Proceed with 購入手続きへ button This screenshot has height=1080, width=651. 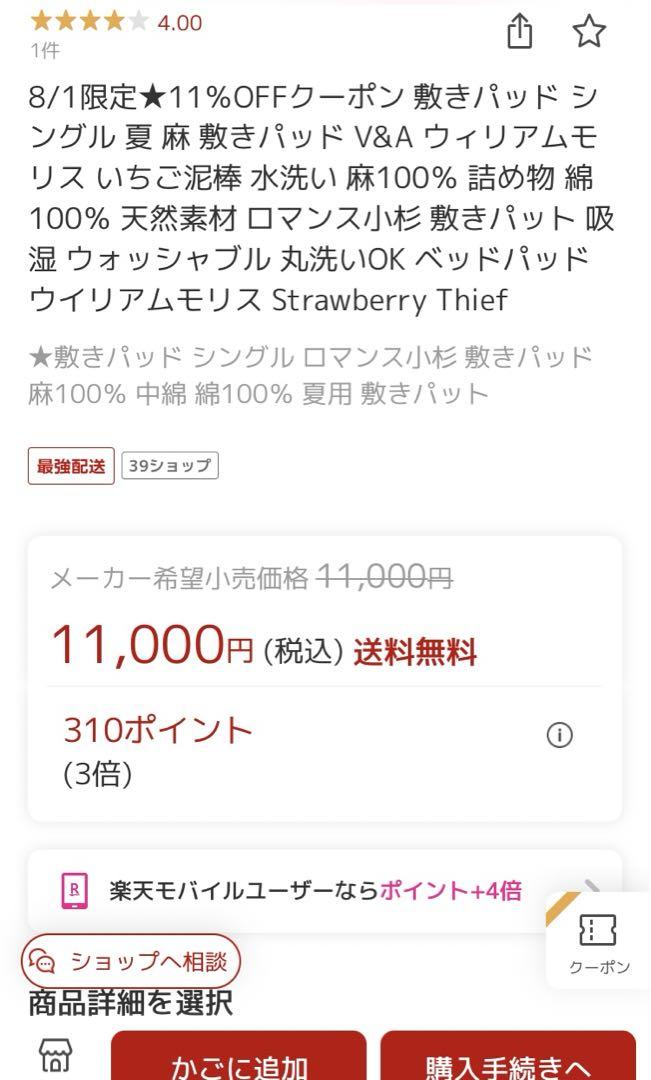coord(508,1059)
